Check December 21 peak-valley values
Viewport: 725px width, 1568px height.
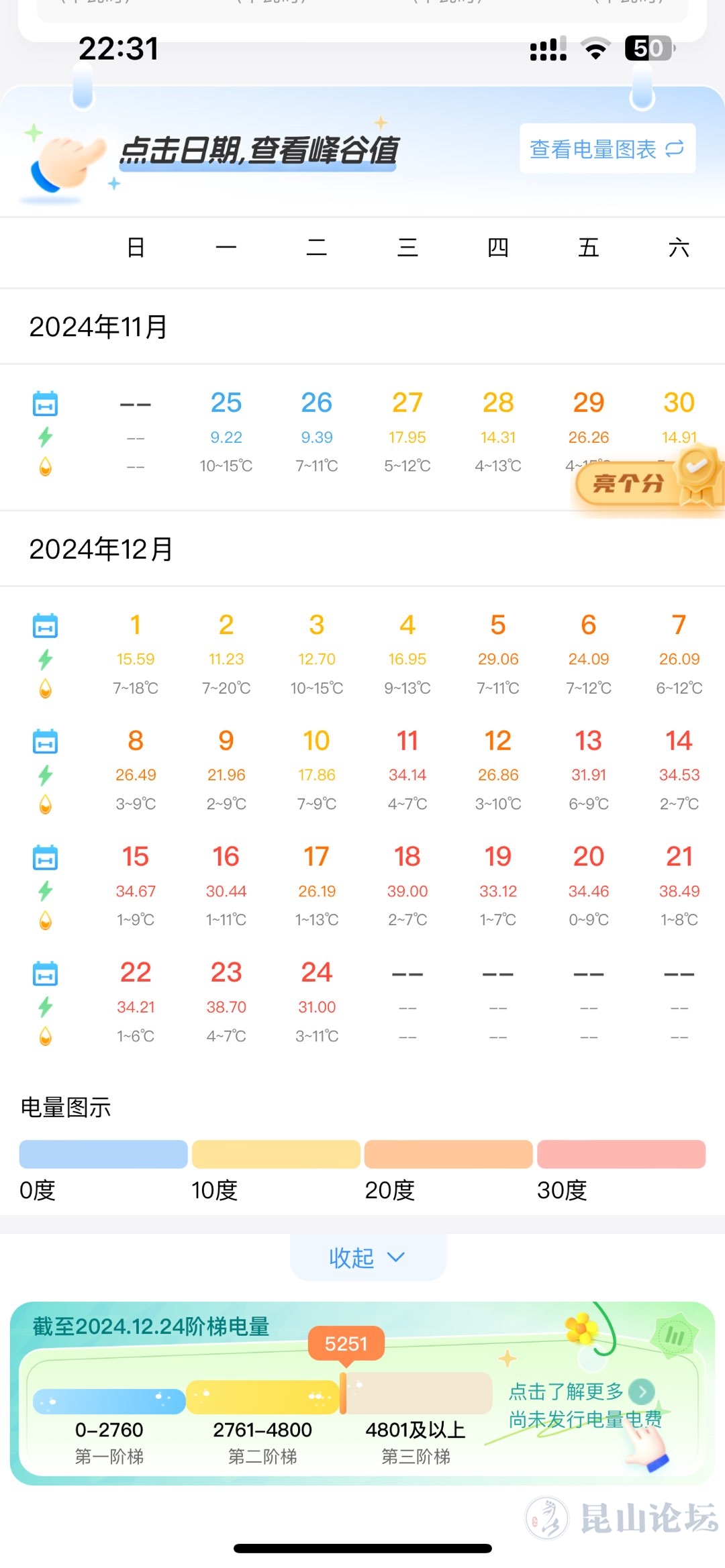point(679,857)
